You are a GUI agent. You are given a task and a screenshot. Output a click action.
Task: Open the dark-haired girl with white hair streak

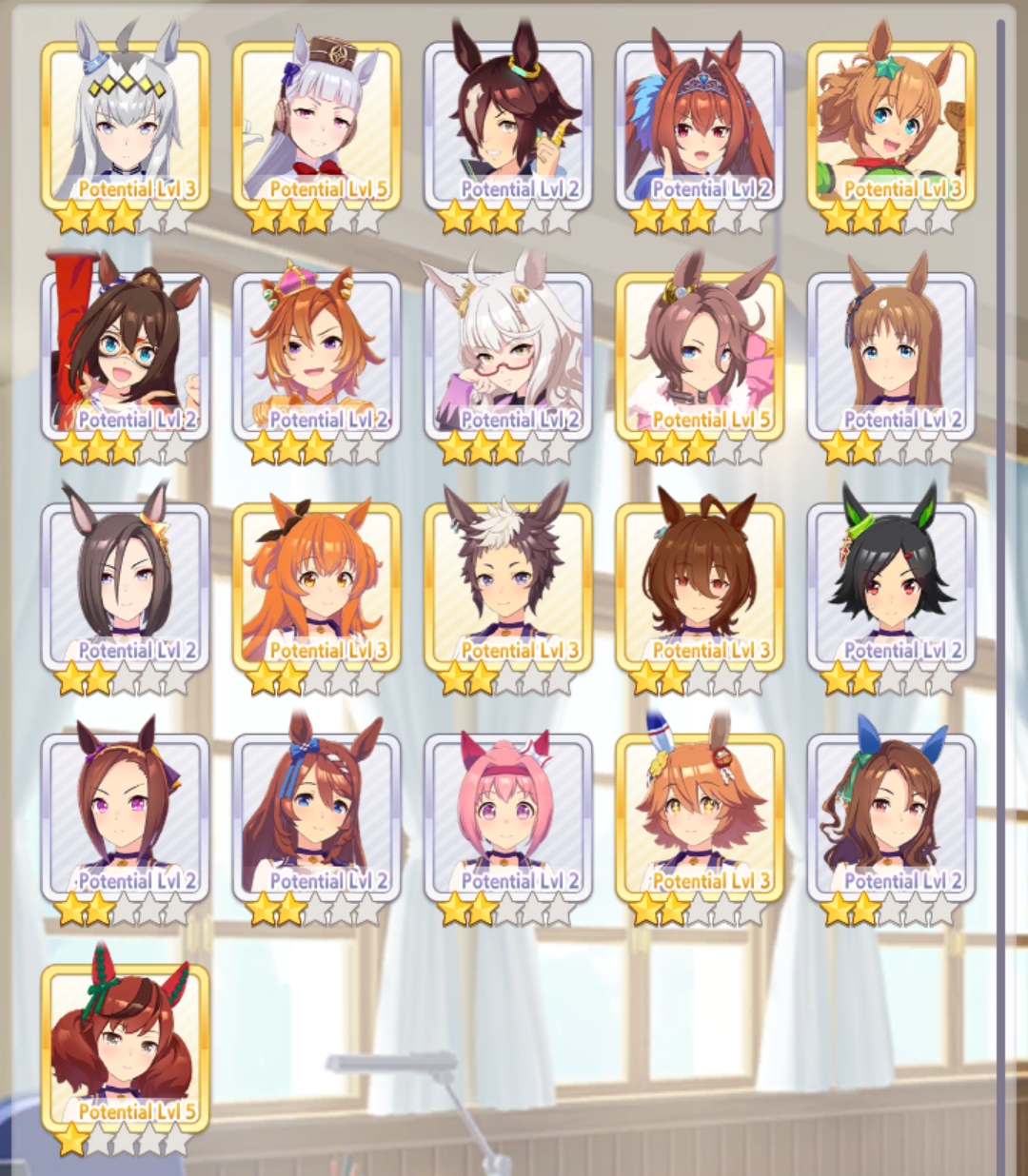click(x=507, y=124)
